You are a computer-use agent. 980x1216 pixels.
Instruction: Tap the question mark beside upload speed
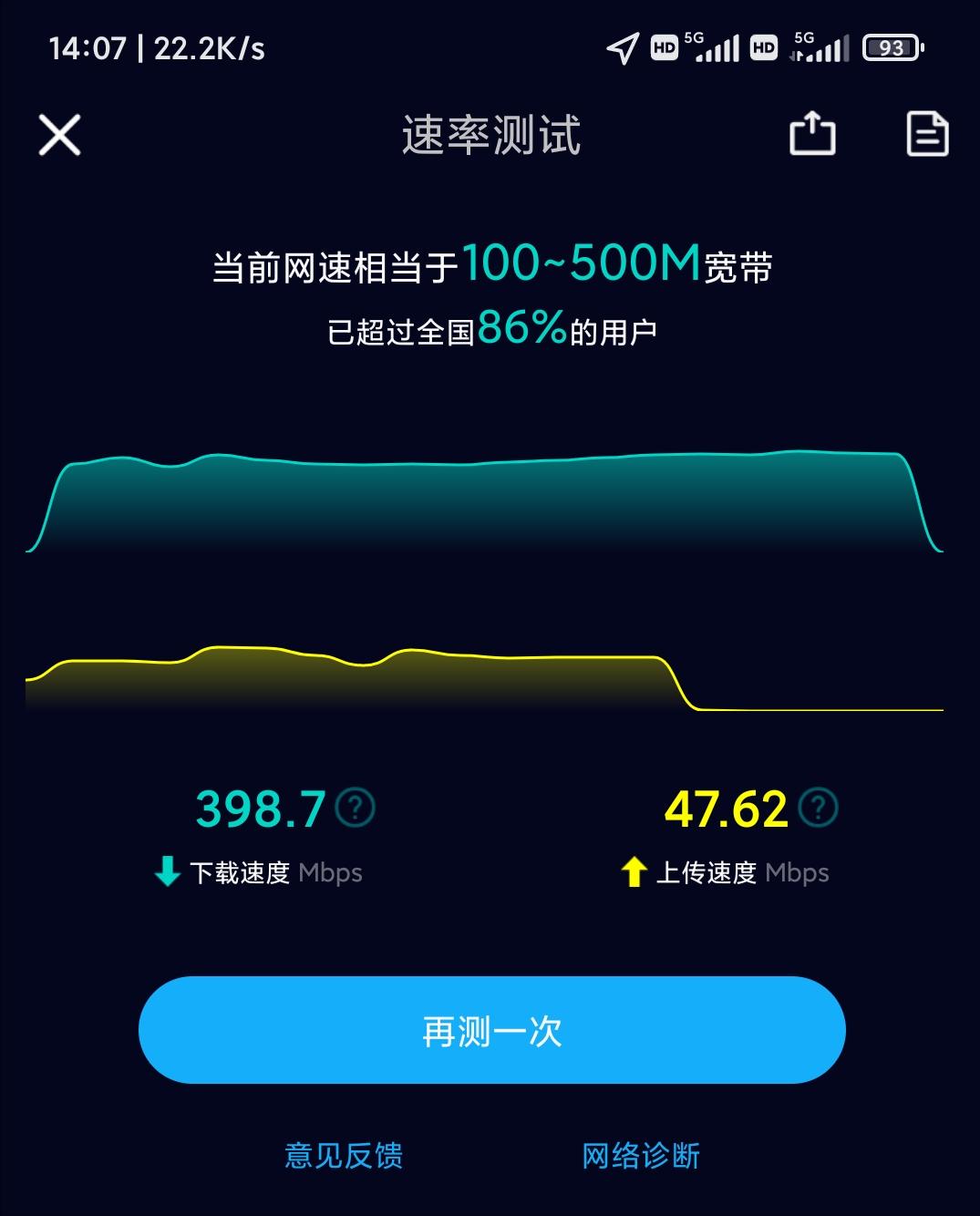[x=818, y=808]
